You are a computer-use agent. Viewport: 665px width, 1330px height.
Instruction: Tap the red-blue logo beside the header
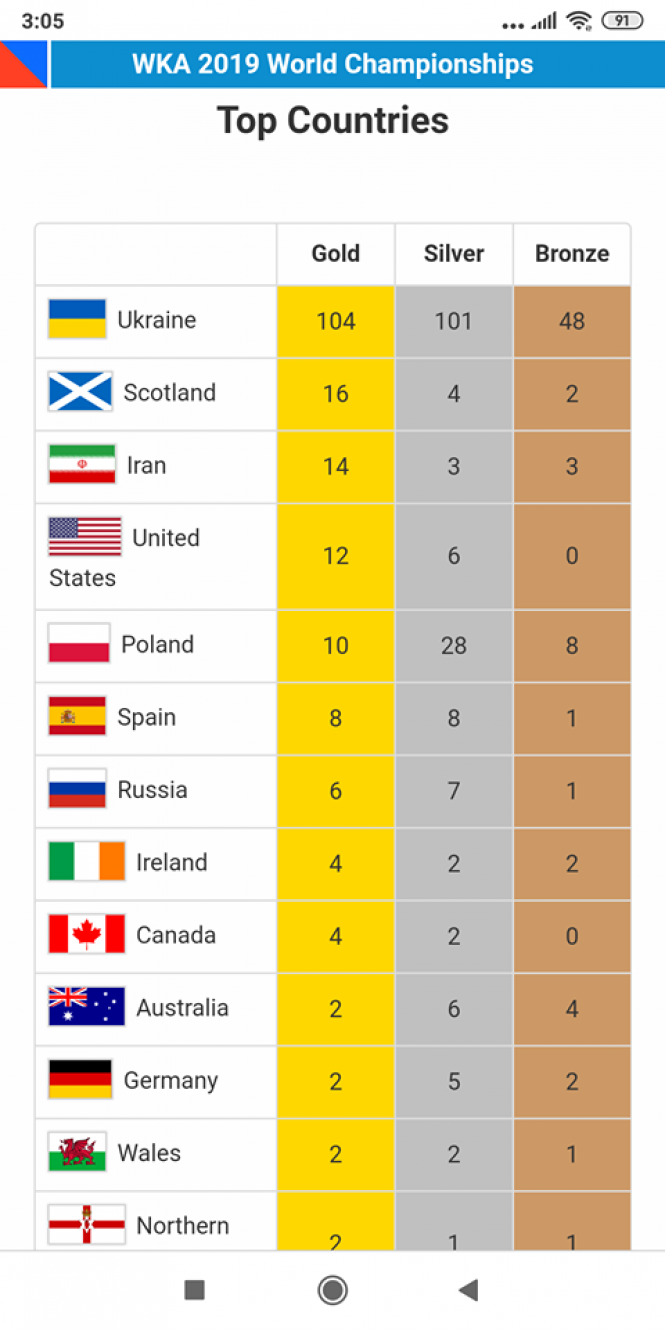click(22, 64)
